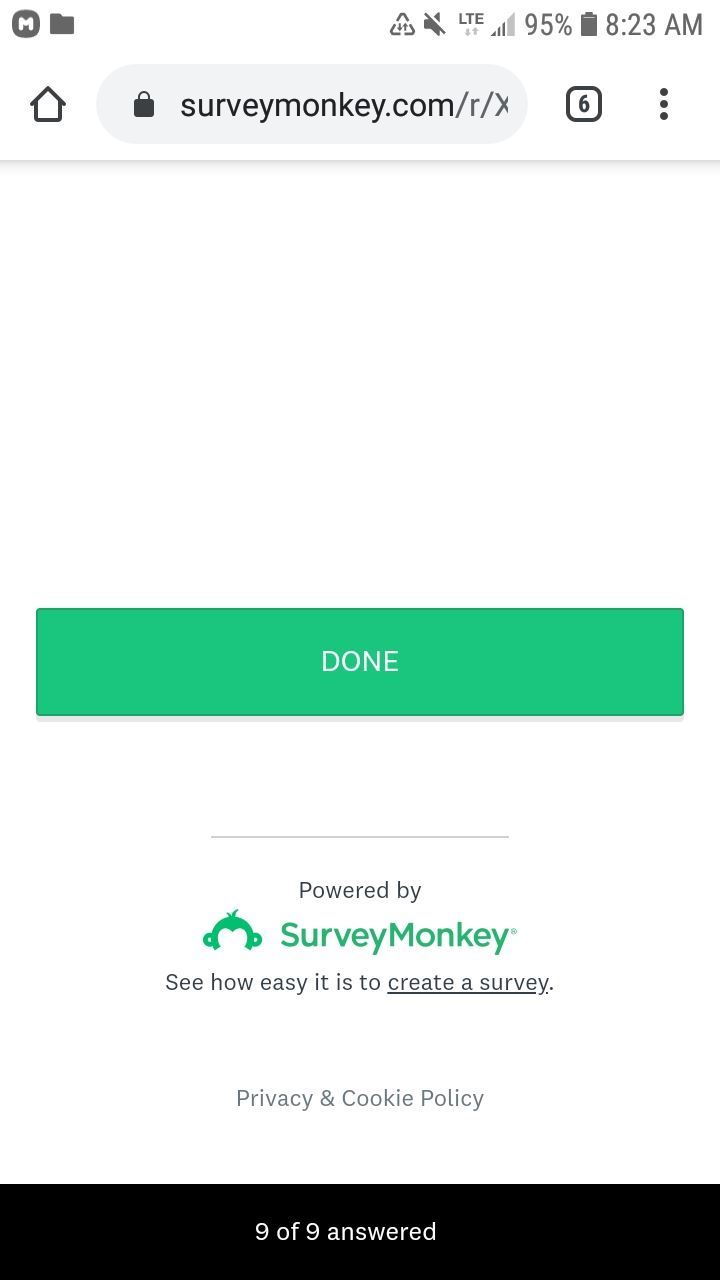Tap the surveymonkey.com address bar
The width and height of the screenshot is (720, 1280).
pos(340,104)
